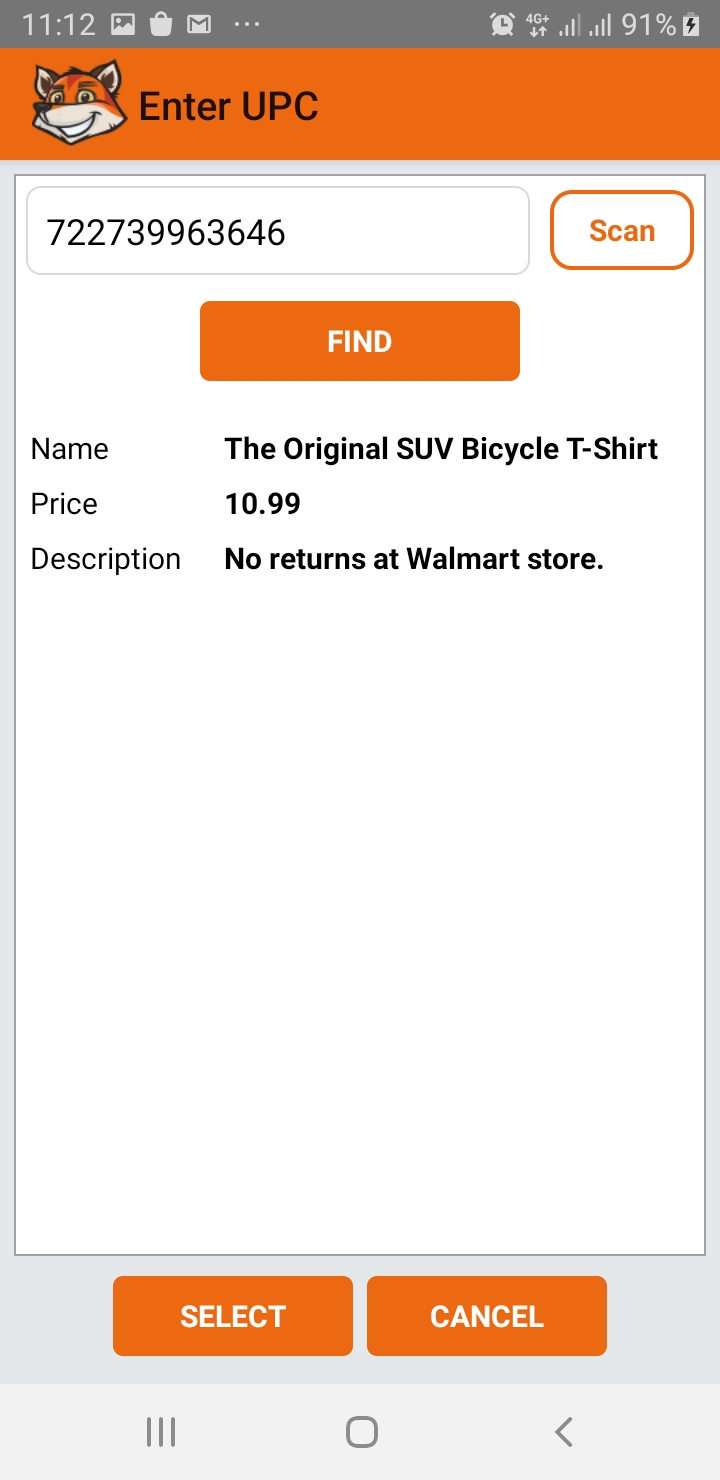Confirm the product with SELECT

[233, 1316]
